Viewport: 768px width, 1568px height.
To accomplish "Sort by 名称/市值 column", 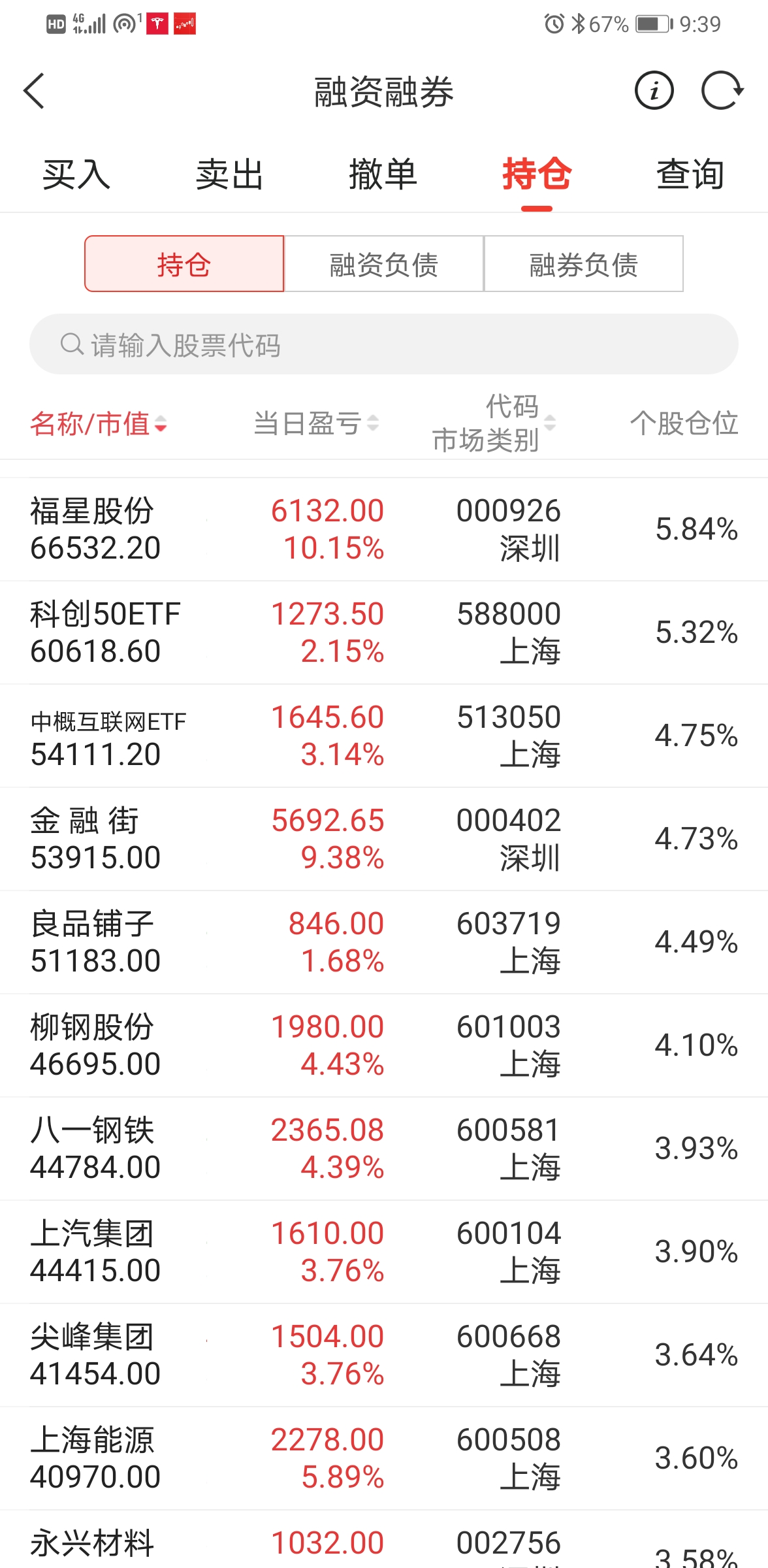I will click(x=99, y=423).
